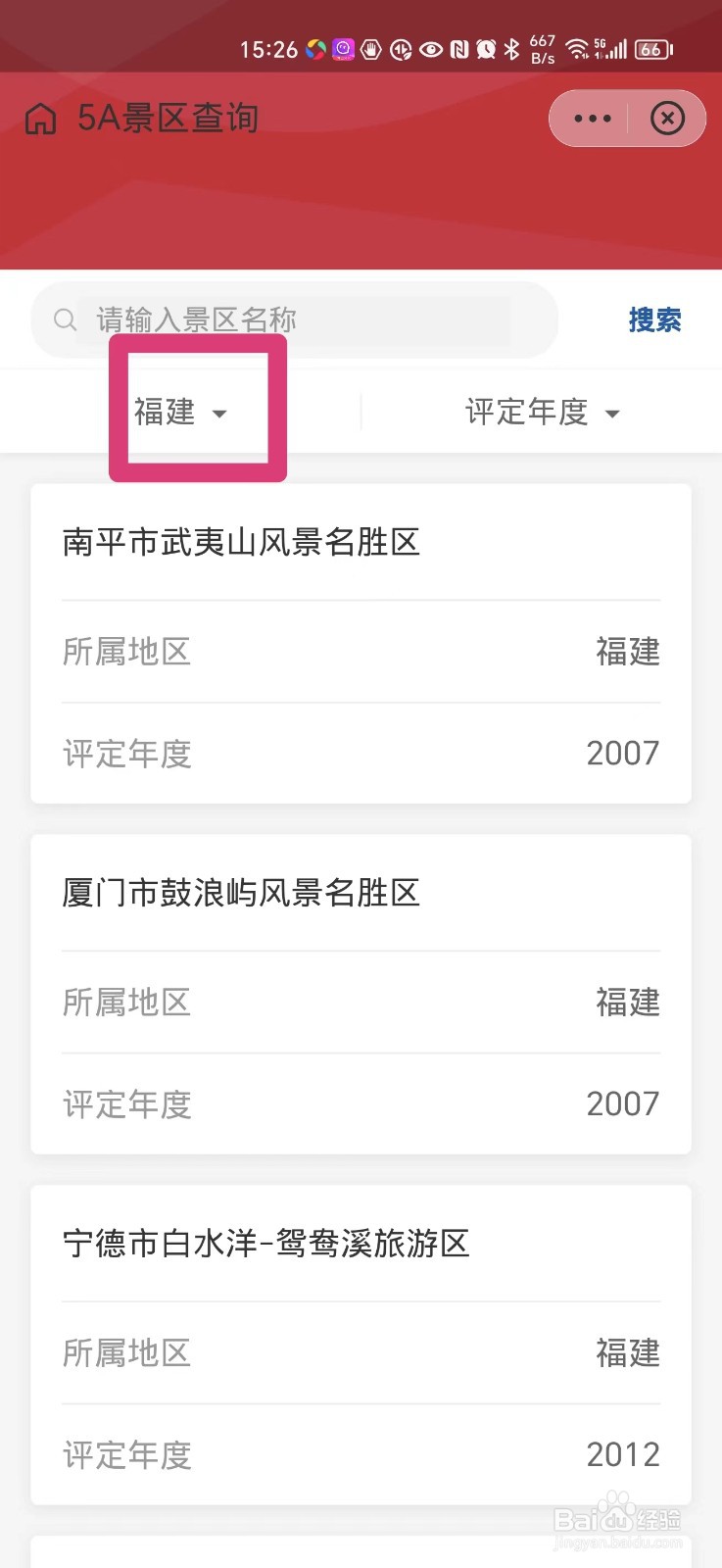
Task: Close the mini program
Action: 667,119
